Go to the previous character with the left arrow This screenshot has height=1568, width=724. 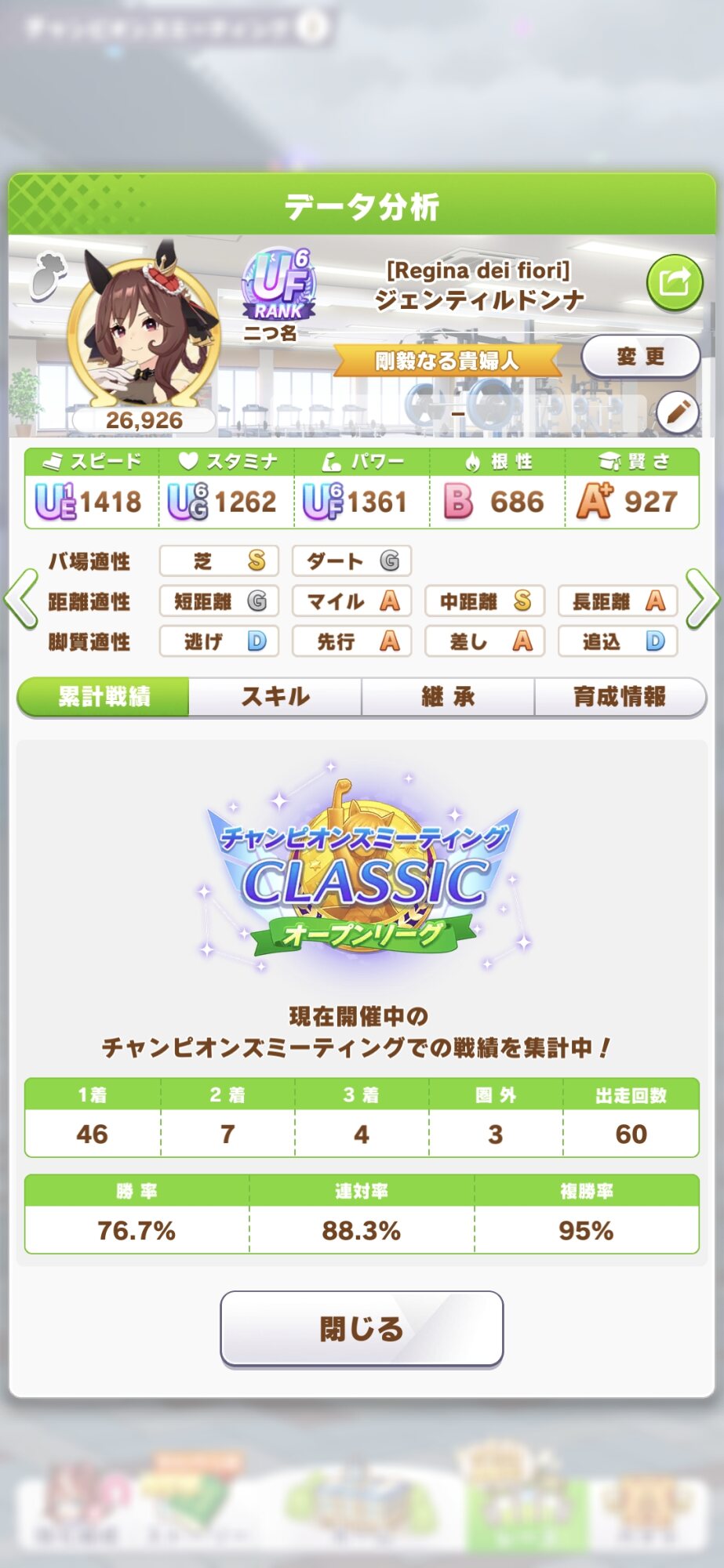pyautogui.click(x=21, y=600)
